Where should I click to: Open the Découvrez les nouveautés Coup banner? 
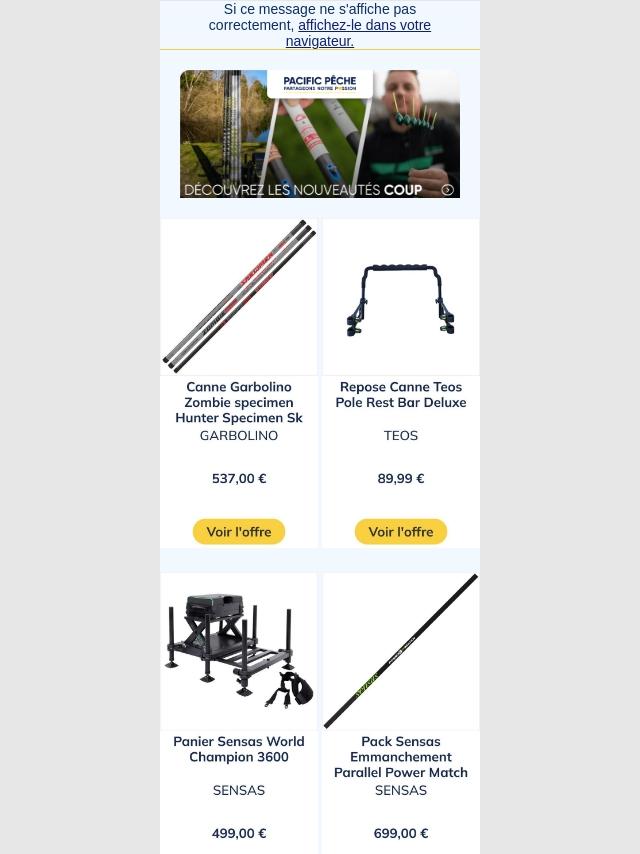pyautogui.click(x=320, y=133)
